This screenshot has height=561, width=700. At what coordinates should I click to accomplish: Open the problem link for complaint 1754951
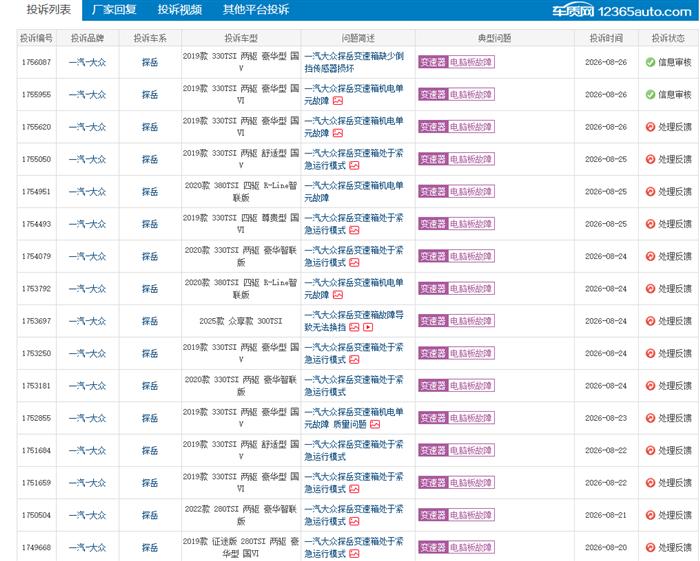[x=354, y=191]
